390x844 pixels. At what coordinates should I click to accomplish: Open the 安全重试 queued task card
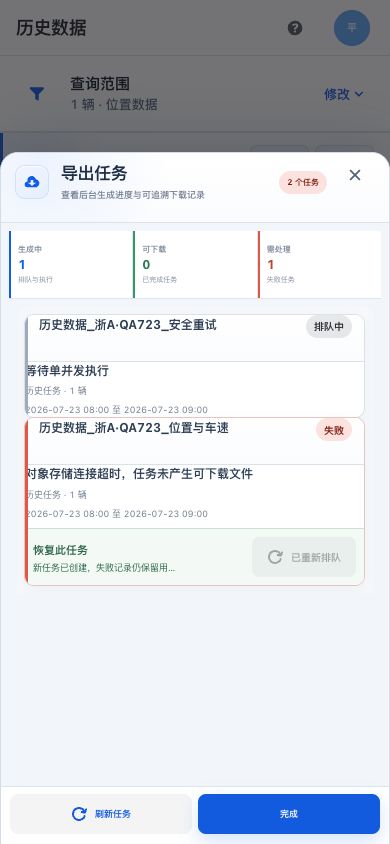[195, 365]
